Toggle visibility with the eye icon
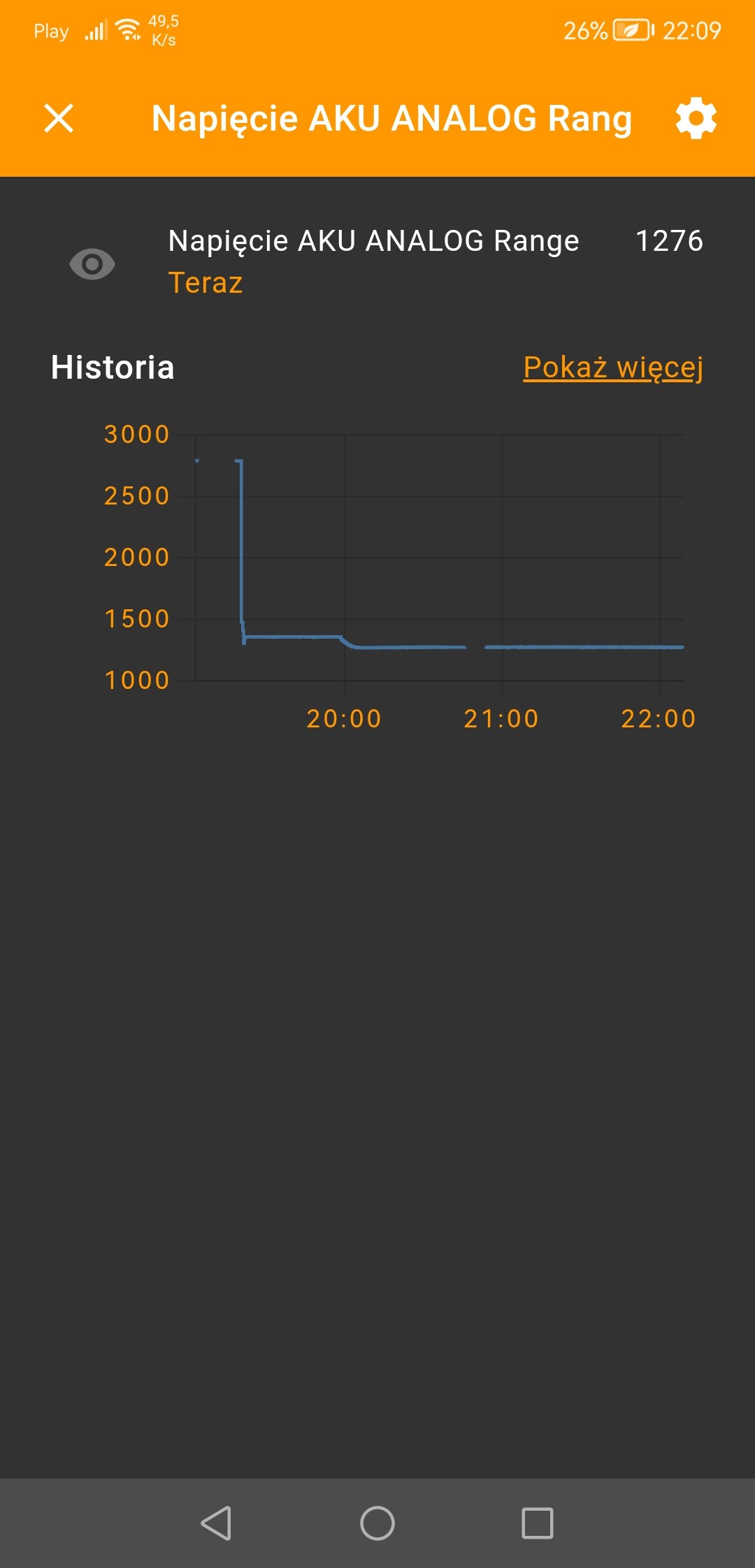Viewport: 755px width, 1568px height. point(92,264)
